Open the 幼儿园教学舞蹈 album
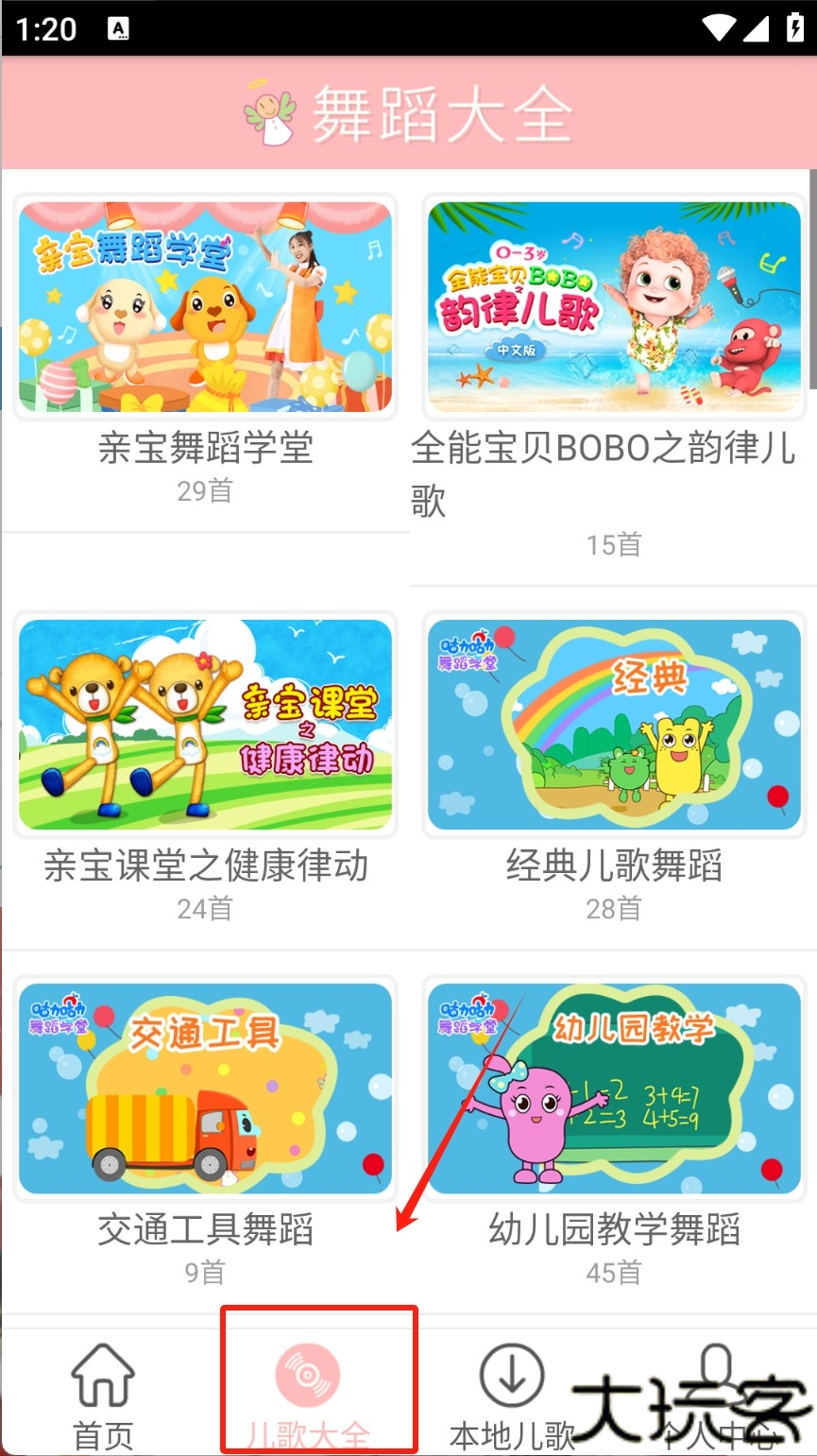This screenshot has width=817, height=1456. tap(614, 1088)
